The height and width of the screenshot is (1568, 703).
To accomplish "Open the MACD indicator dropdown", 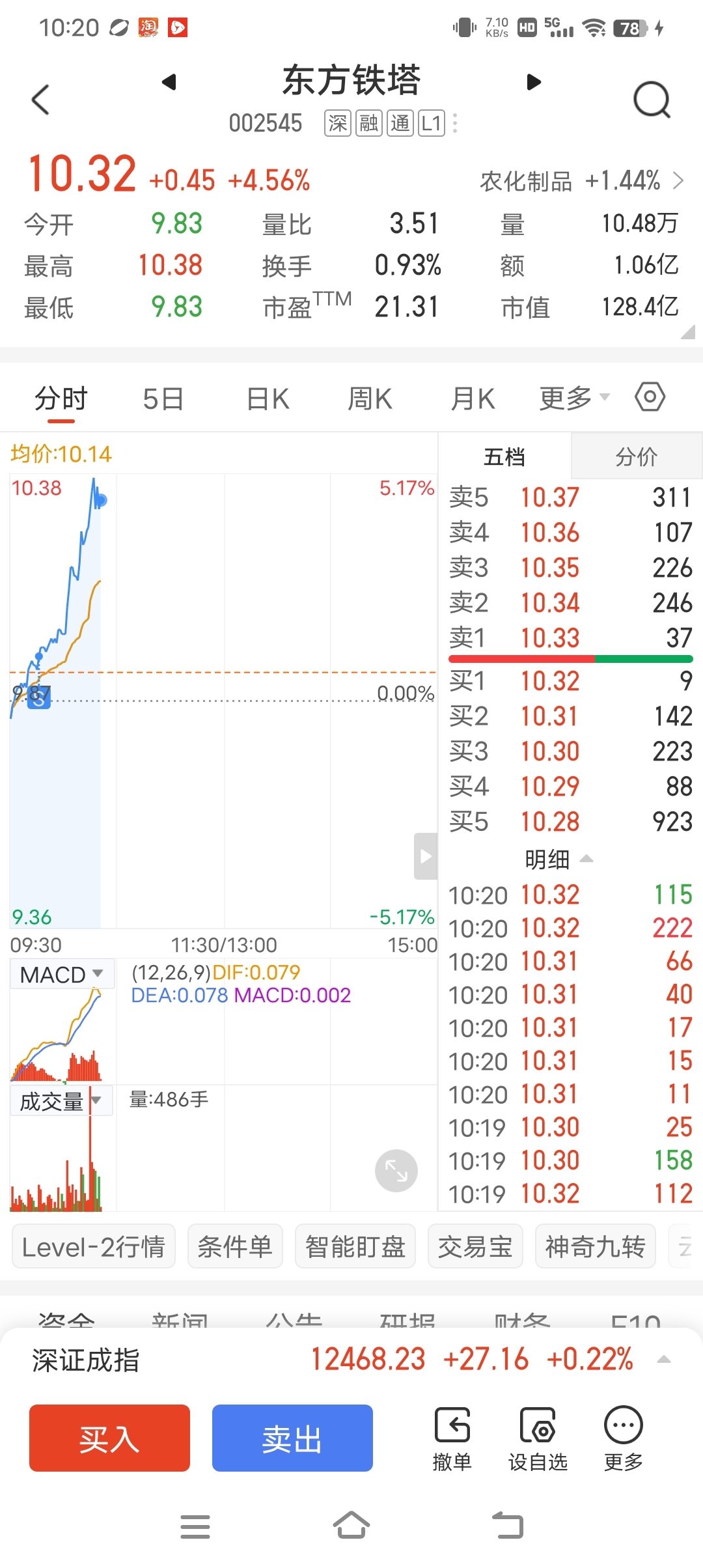I will [x=62, y=974].
